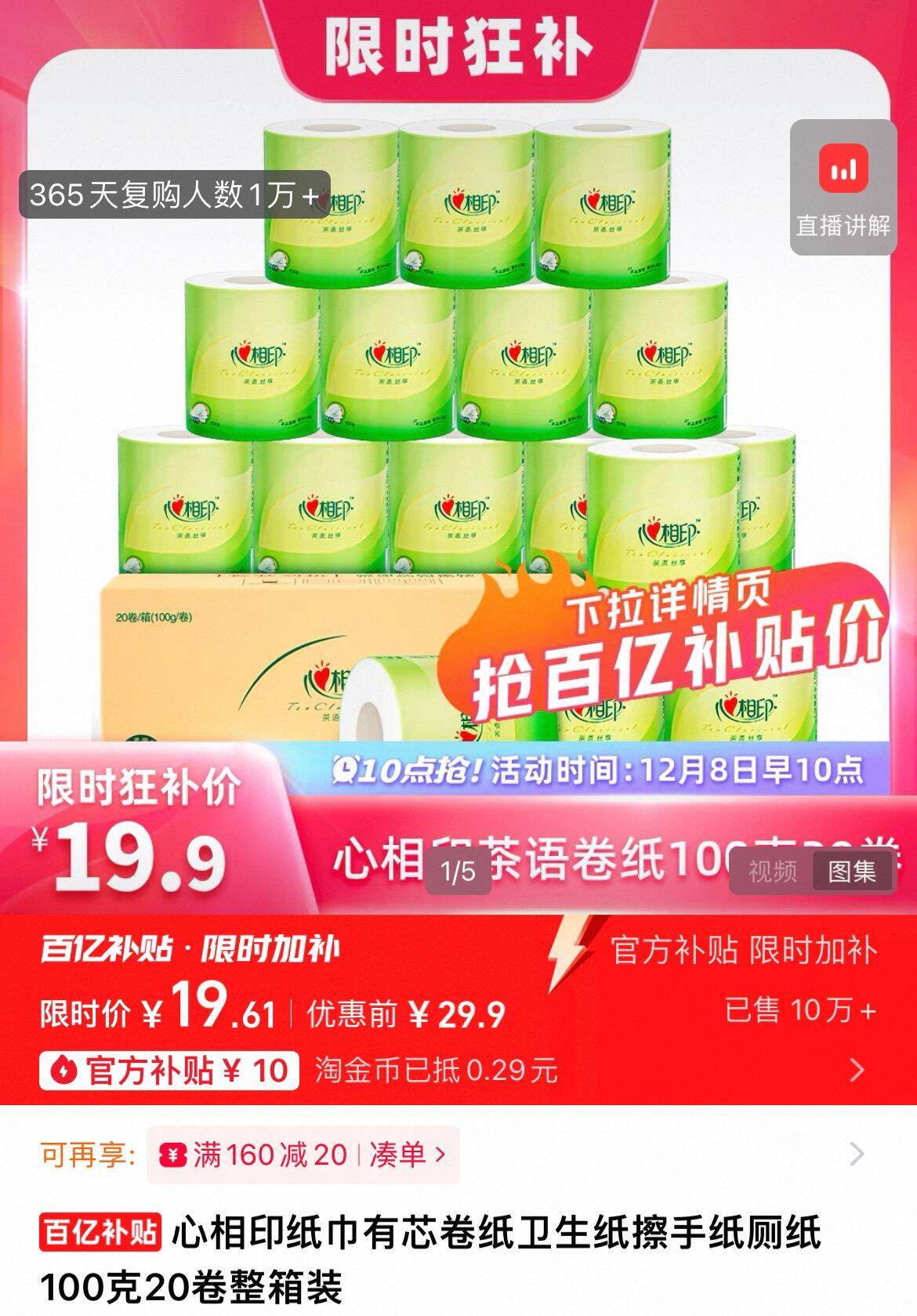Open the product image gallery

coord(458,423)
